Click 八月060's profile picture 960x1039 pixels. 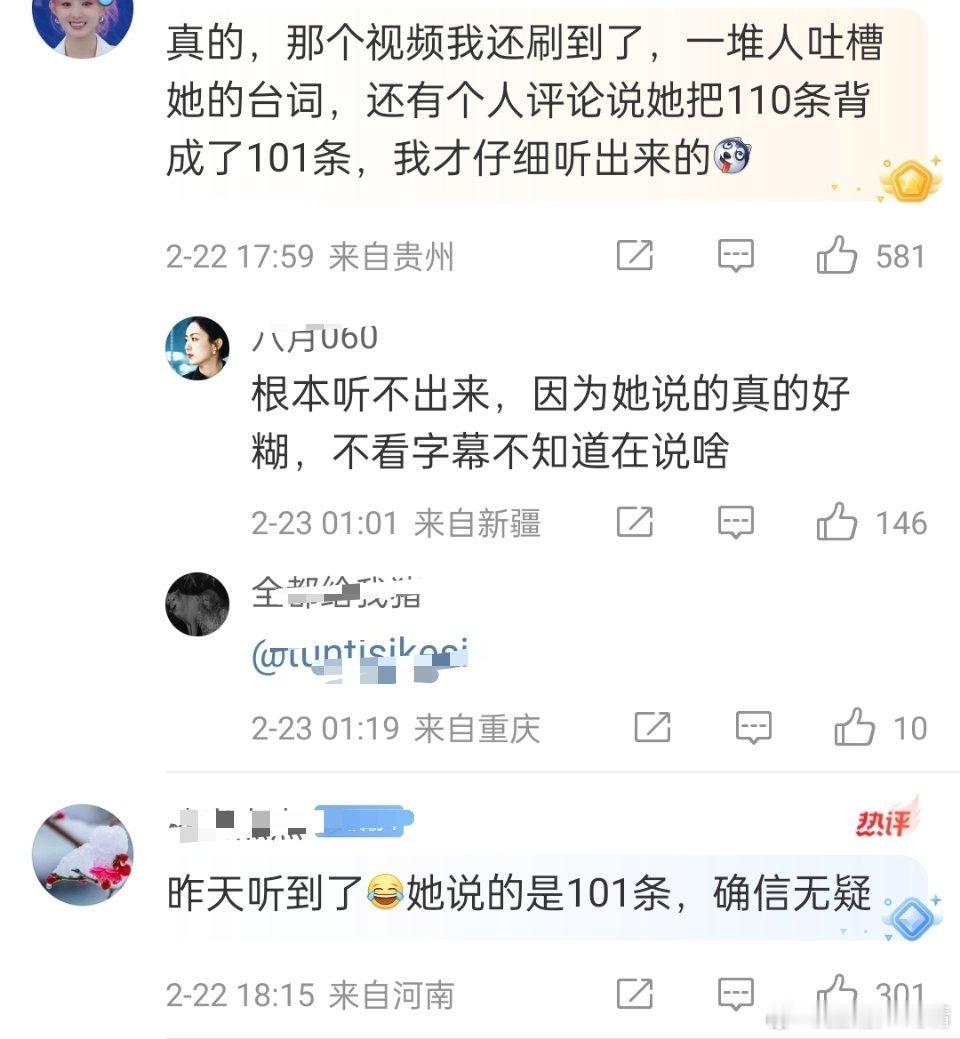pos(197,345)
